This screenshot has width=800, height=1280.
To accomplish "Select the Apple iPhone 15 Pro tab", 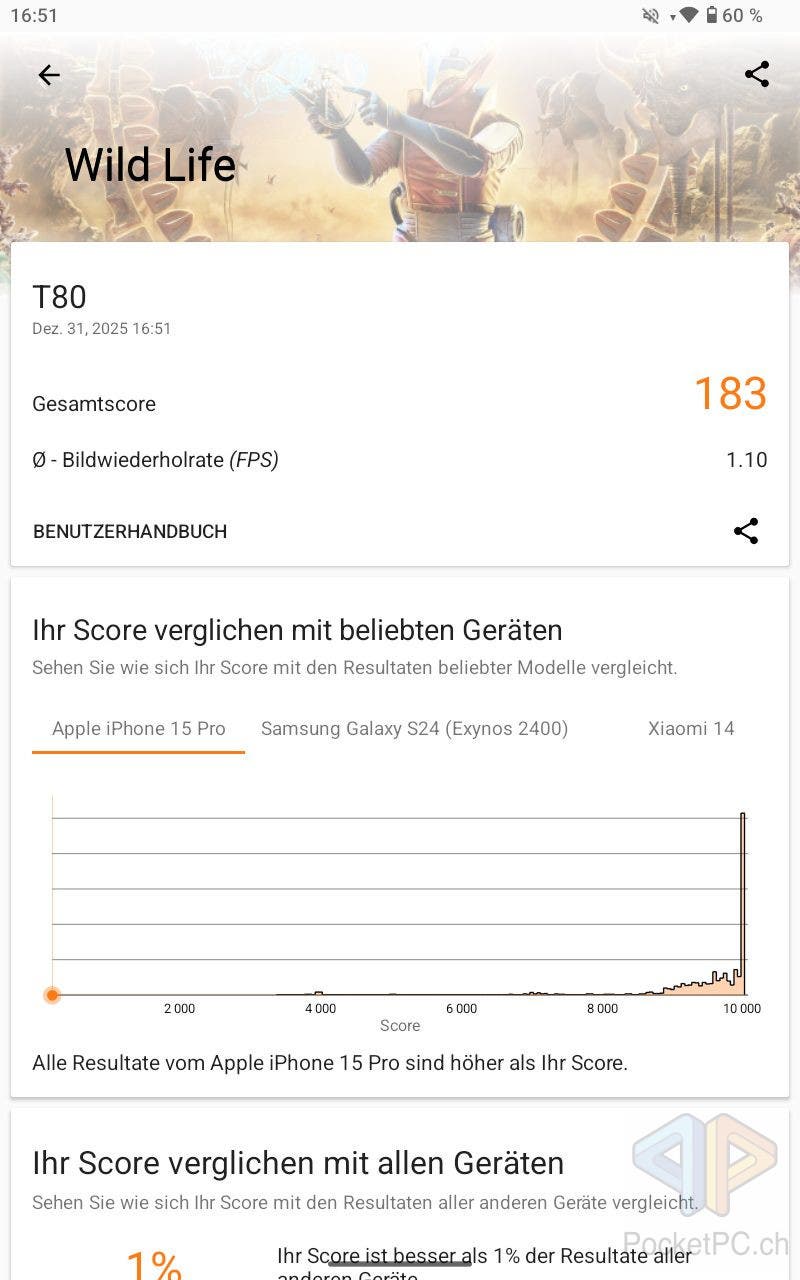I will (139, 729).
